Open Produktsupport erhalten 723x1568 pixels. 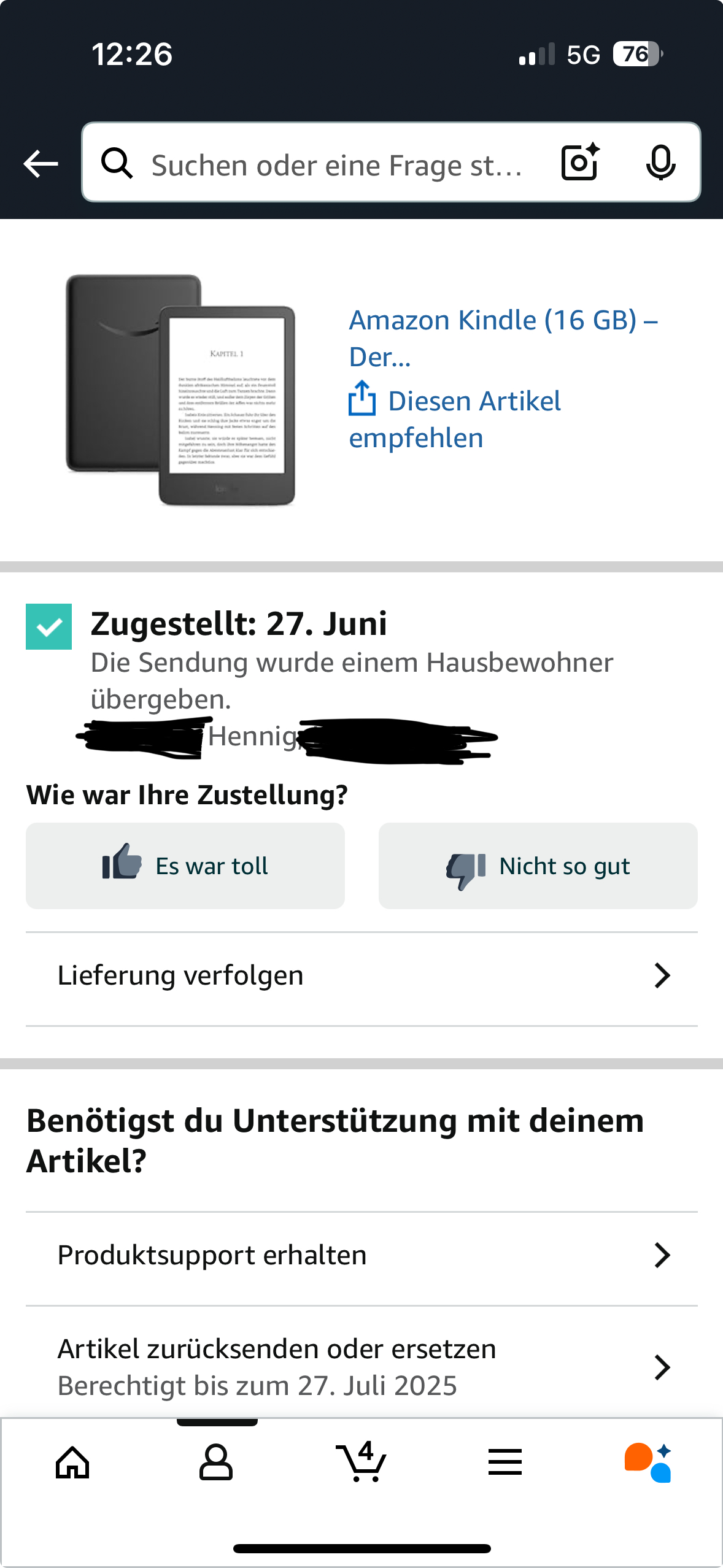click(x=361, y=1255)
